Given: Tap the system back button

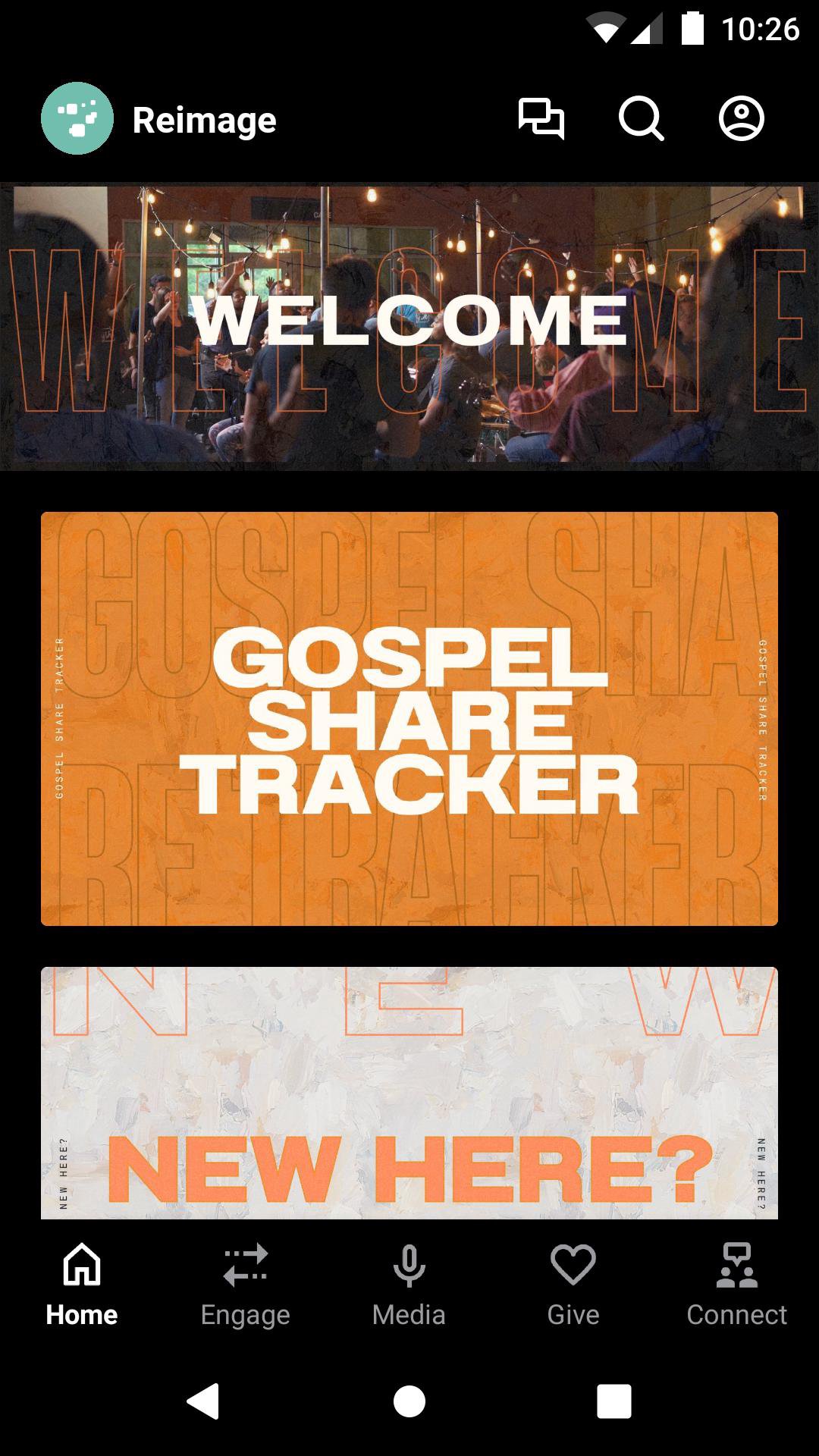Looking at the screenshot, I should pyautogui.click(x=203, y=1401).
